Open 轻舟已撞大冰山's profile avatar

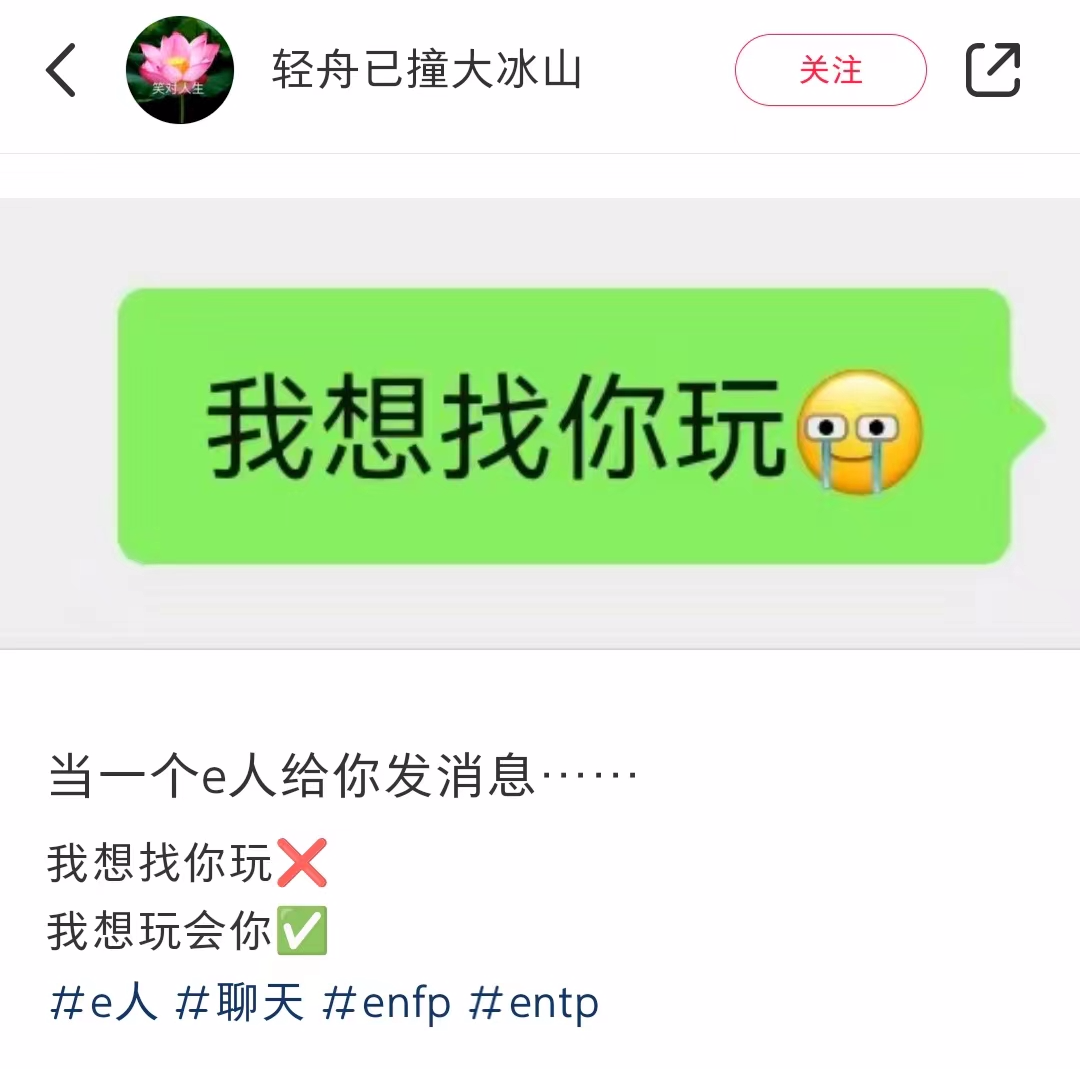pos(180,70)
